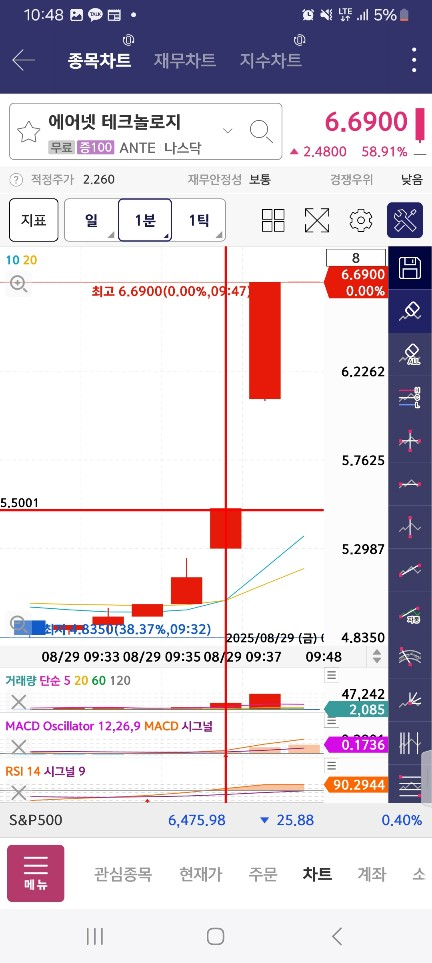
Task: Open the three-dot overflow menu
Action: (415, 60)
